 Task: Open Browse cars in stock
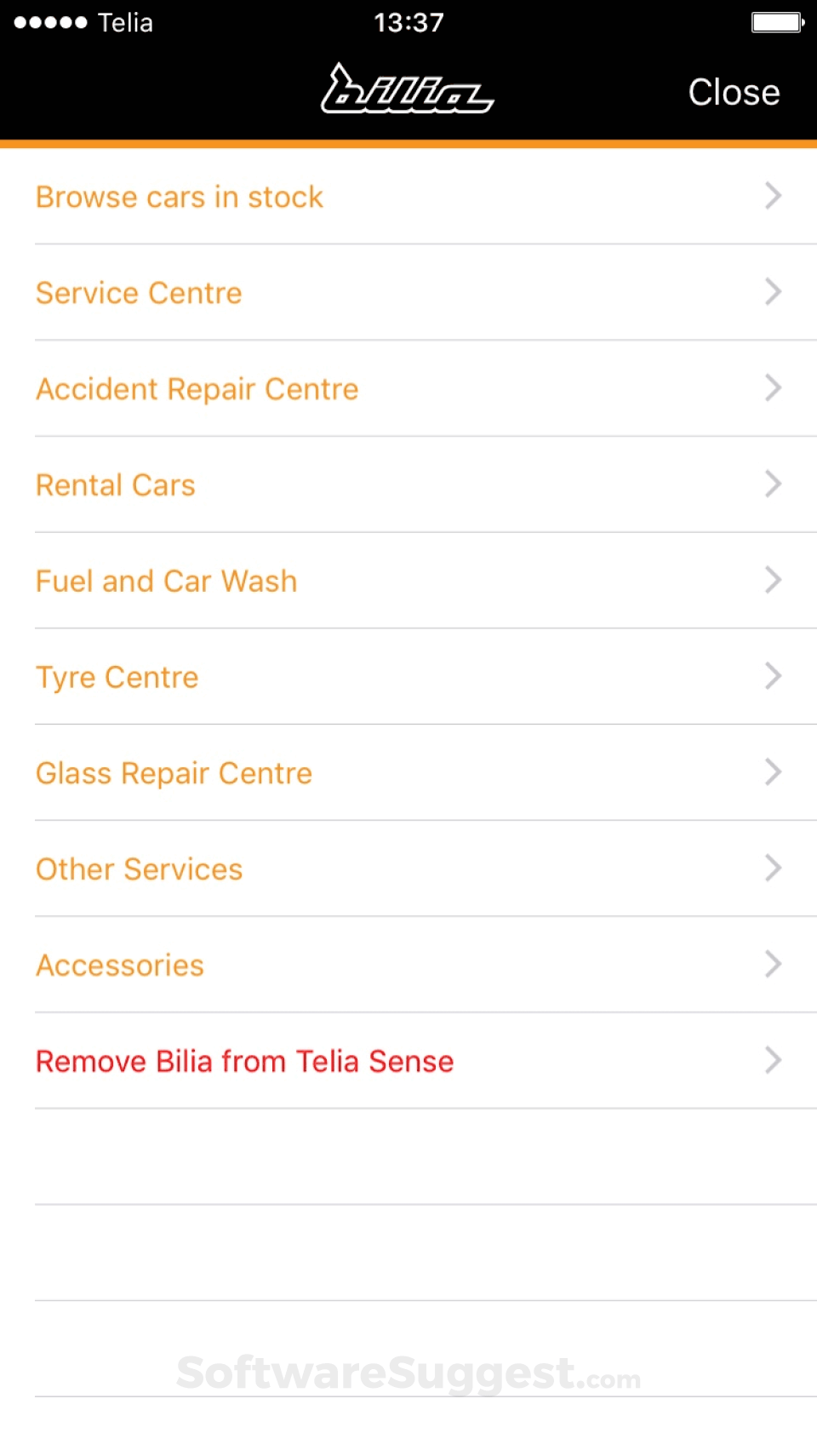point(180,197)
